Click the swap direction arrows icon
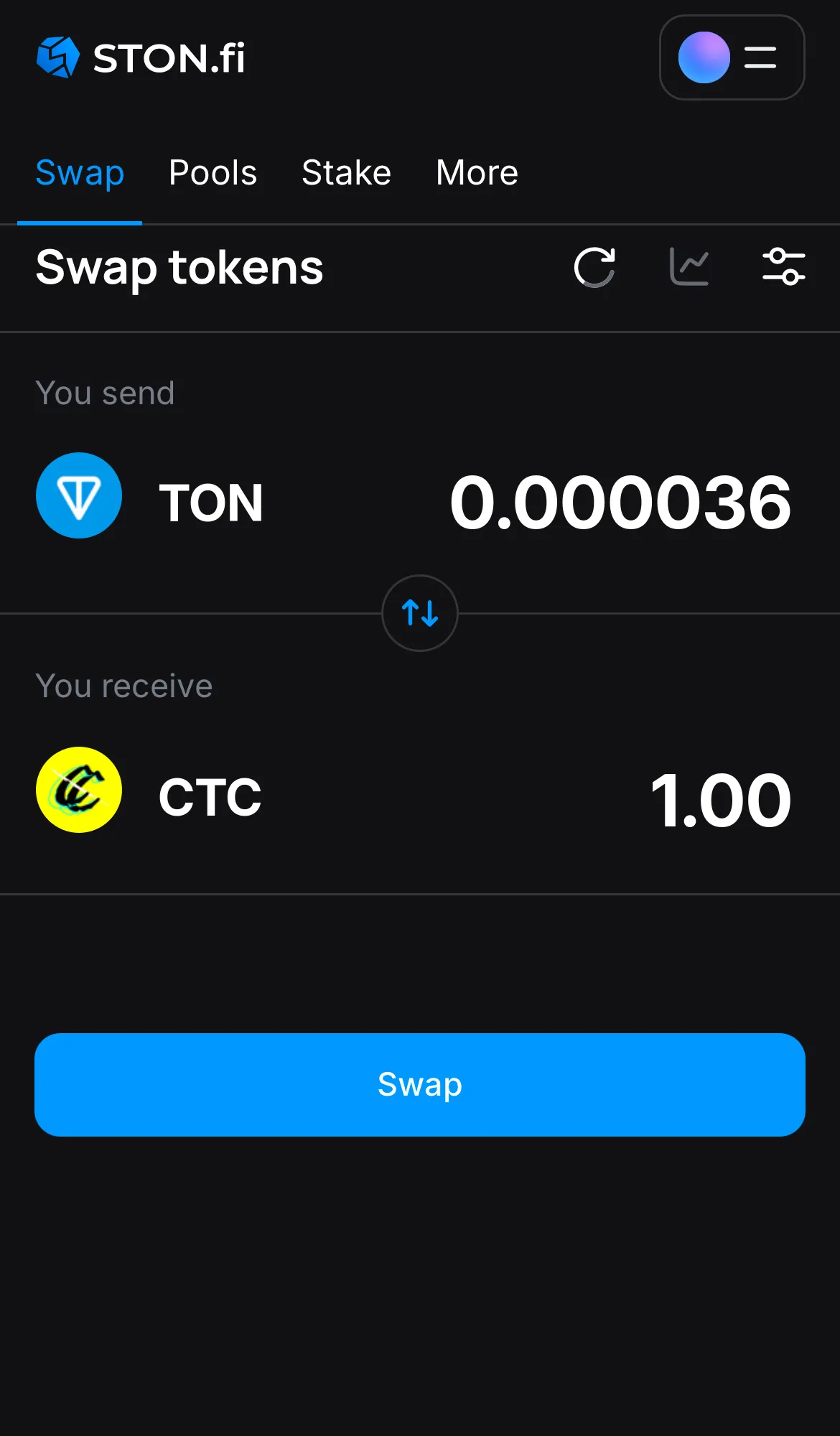This screenshot has height=1436, width=840. coord(419,614)
